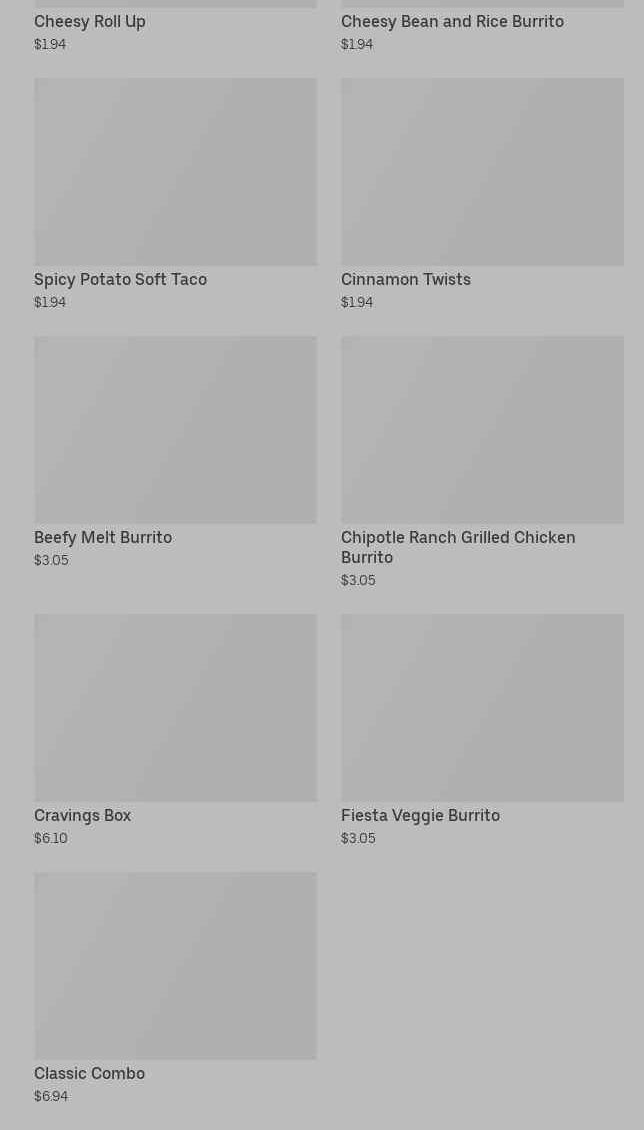Open the Cheesy Roll Up item

click(90, 22)
